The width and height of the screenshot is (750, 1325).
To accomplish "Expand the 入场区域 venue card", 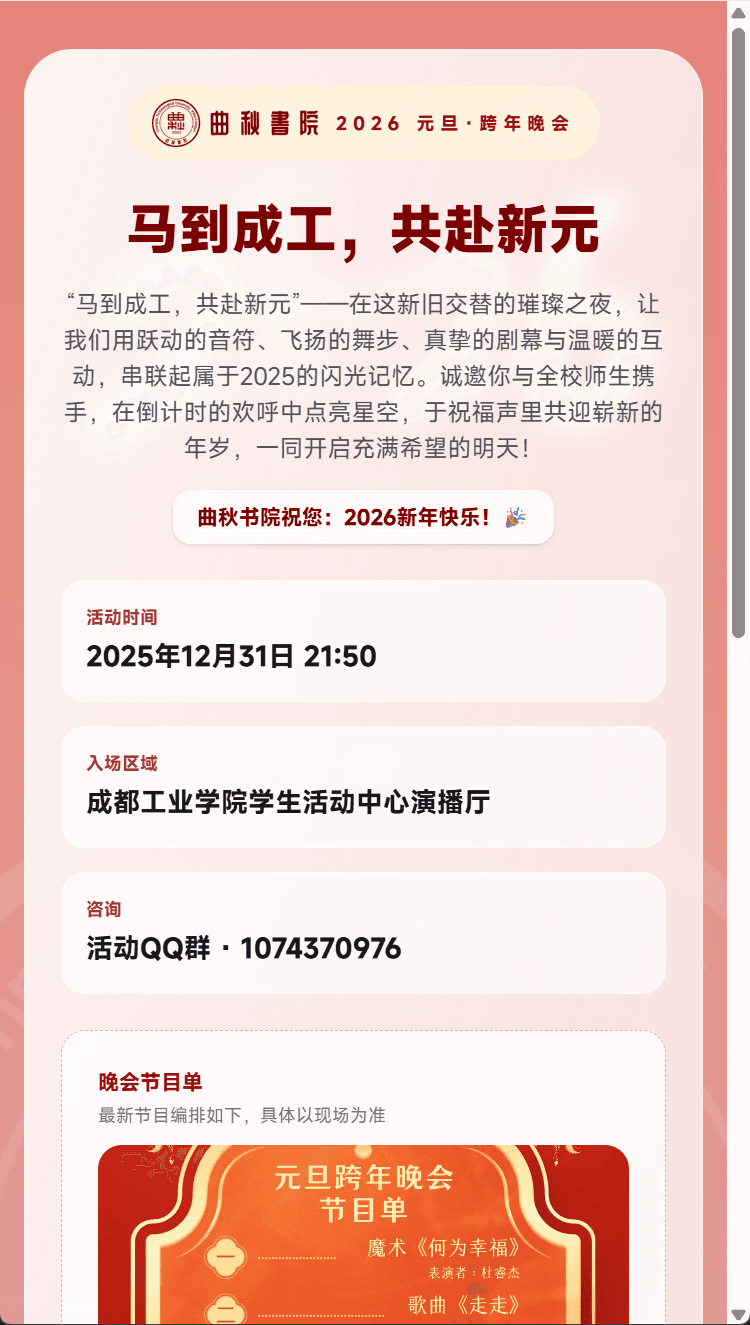I will coord(364,786).
